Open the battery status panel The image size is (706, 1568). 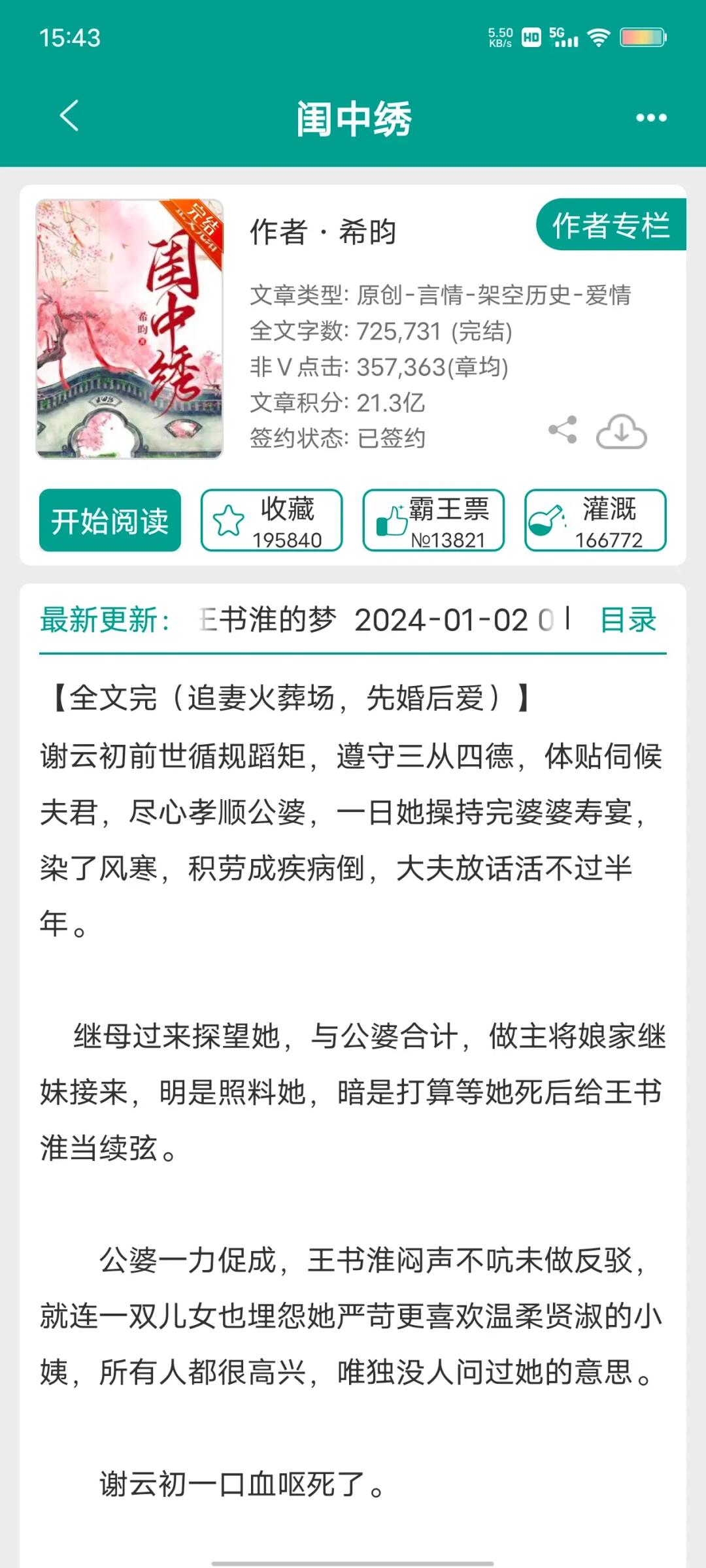click(642, 38)
